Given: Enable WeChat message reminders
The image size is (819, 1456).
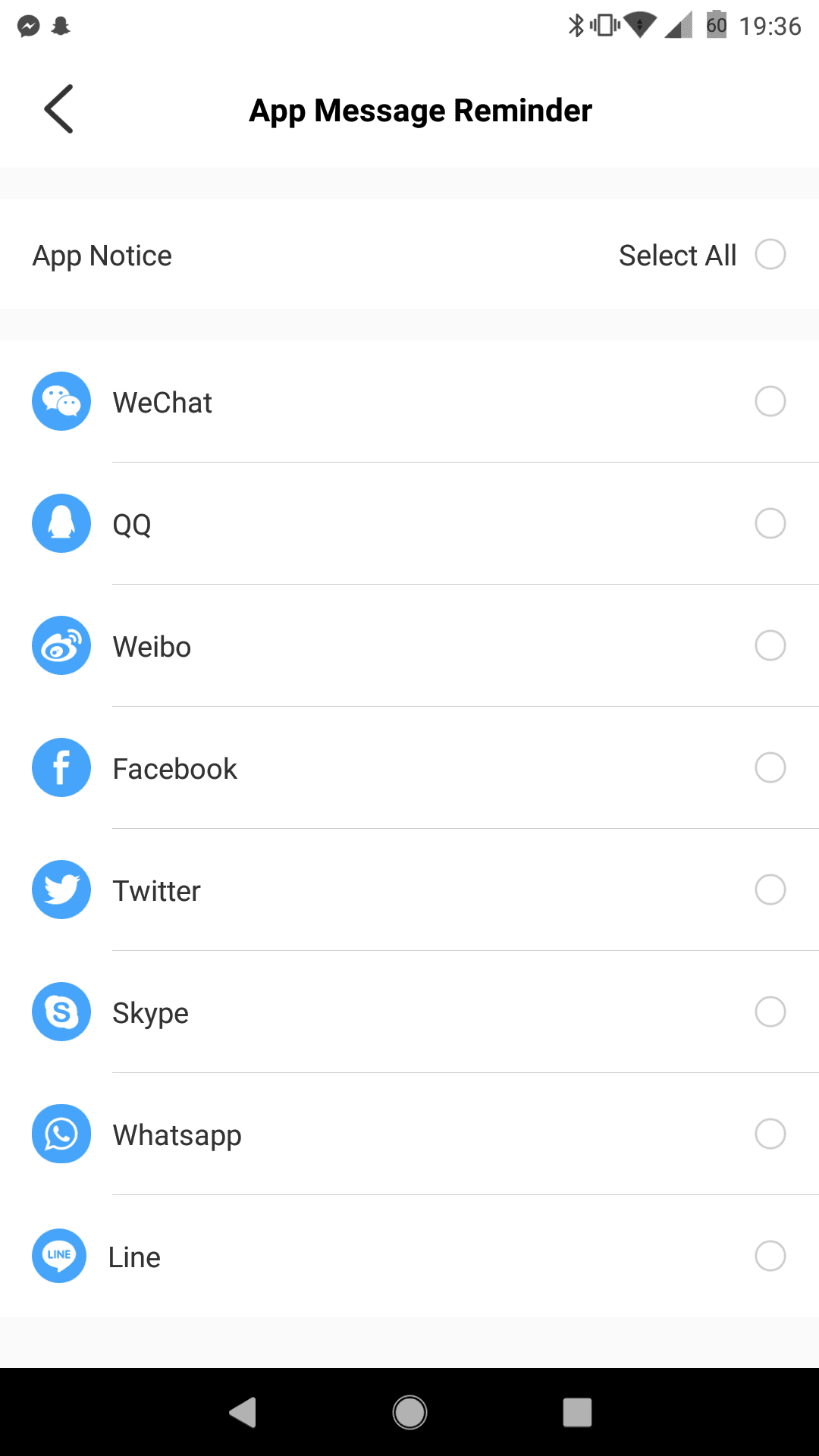Looking at the screenshot, I should click(770, 401).
